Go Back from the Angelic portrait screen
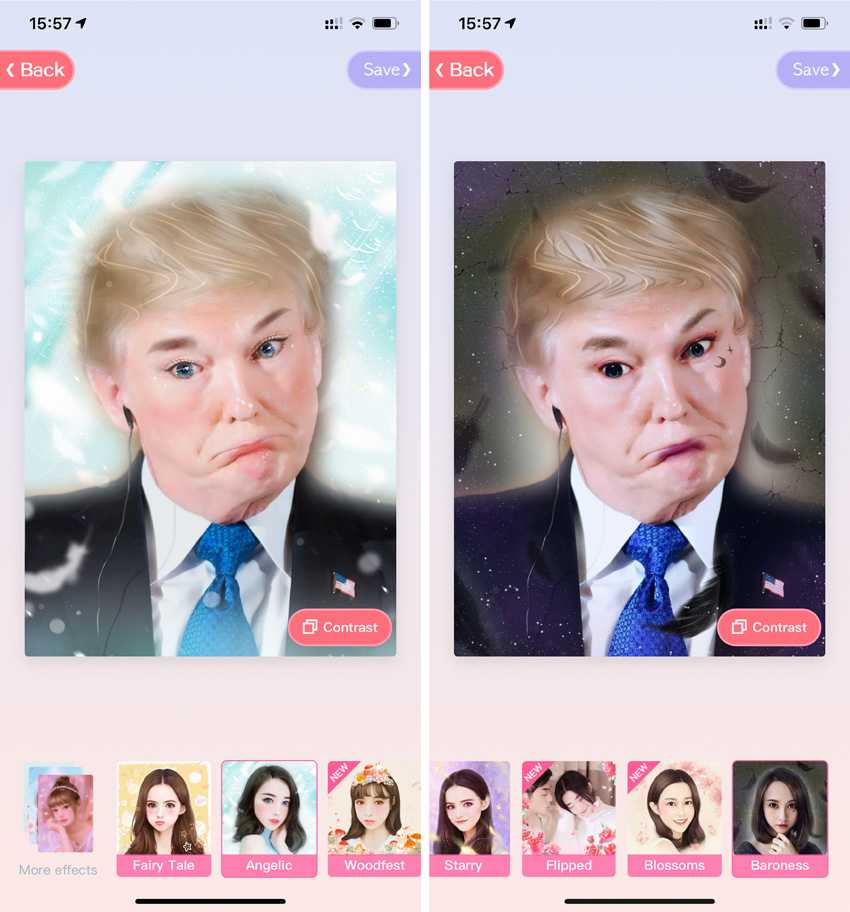The height and width of the screenshot is (912, 850). coord(36,70)
